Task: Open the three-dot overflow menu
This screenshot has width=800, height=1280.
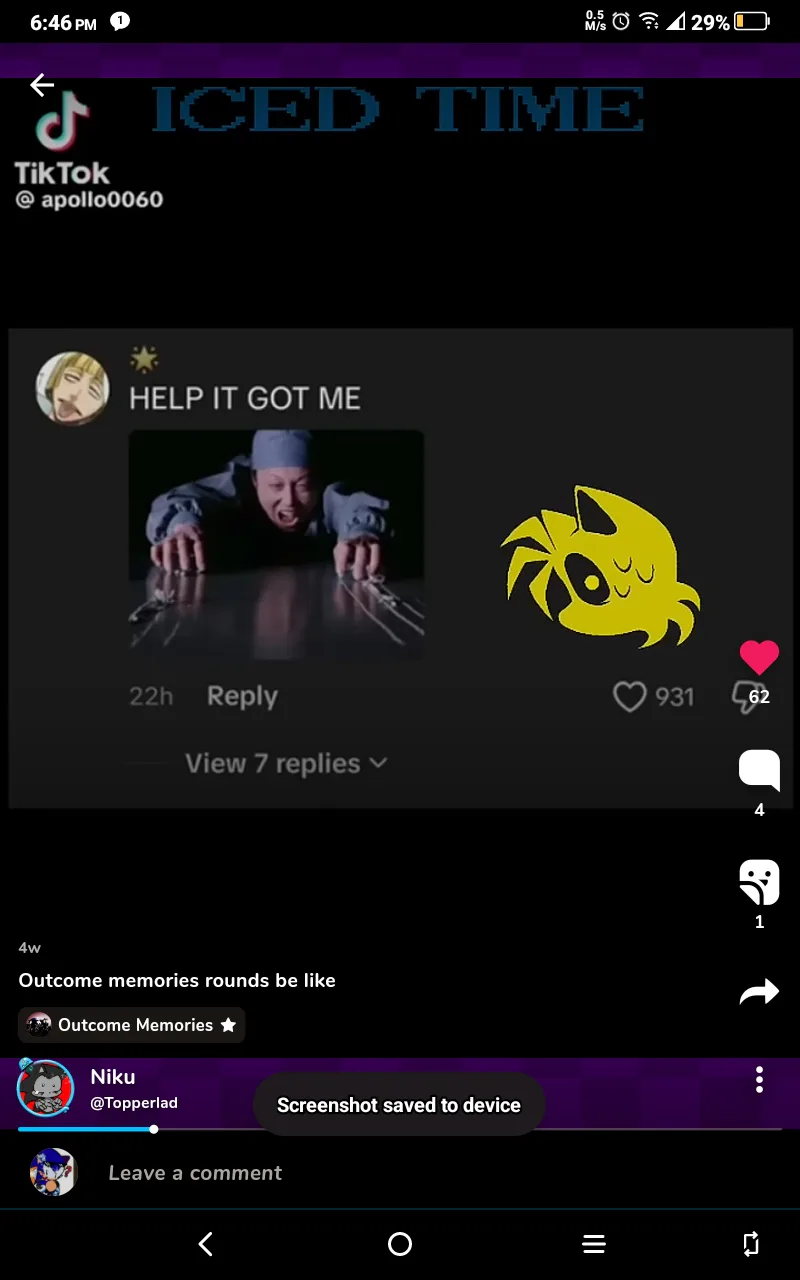Action: (x=759, y=1079)
